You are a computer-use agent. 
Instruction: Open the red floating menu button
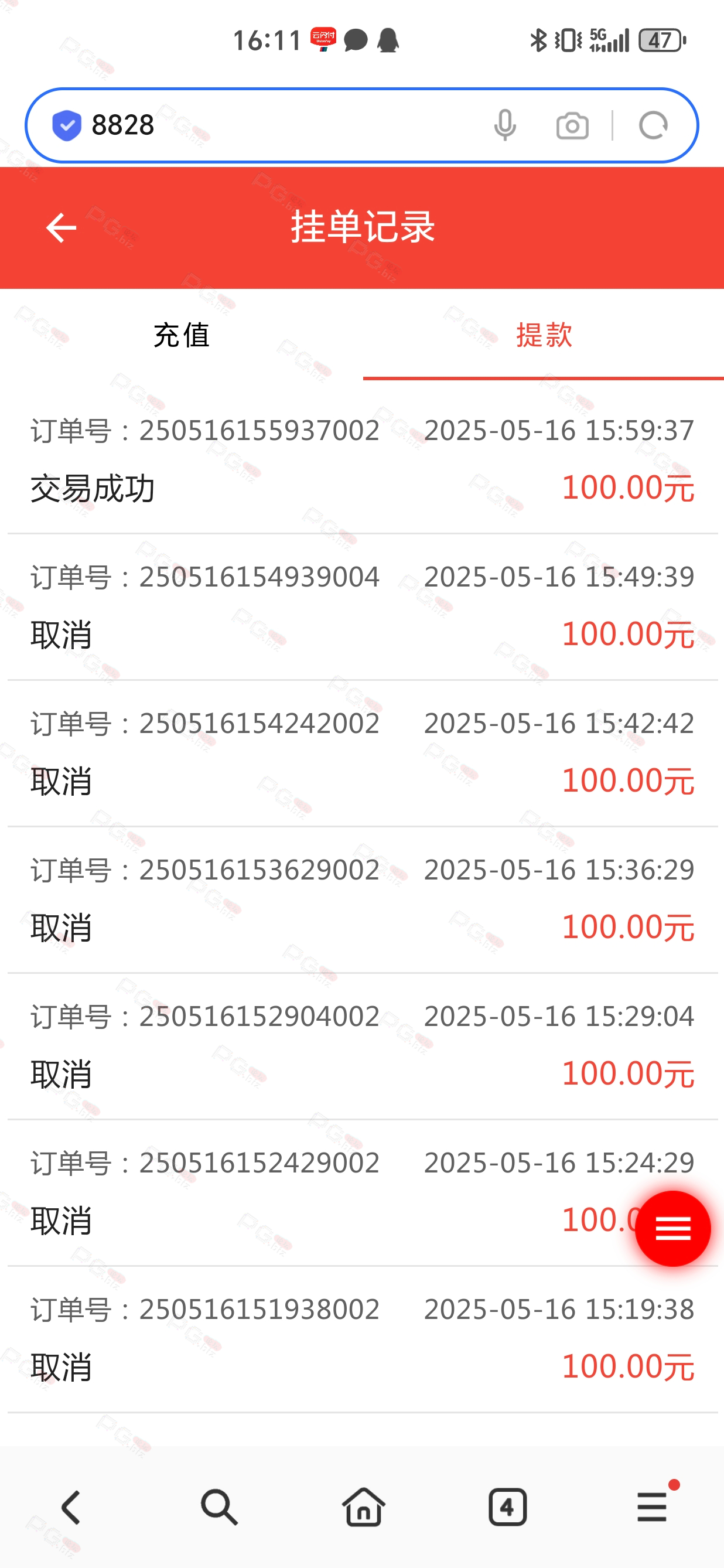click(x=672, y=1228)
